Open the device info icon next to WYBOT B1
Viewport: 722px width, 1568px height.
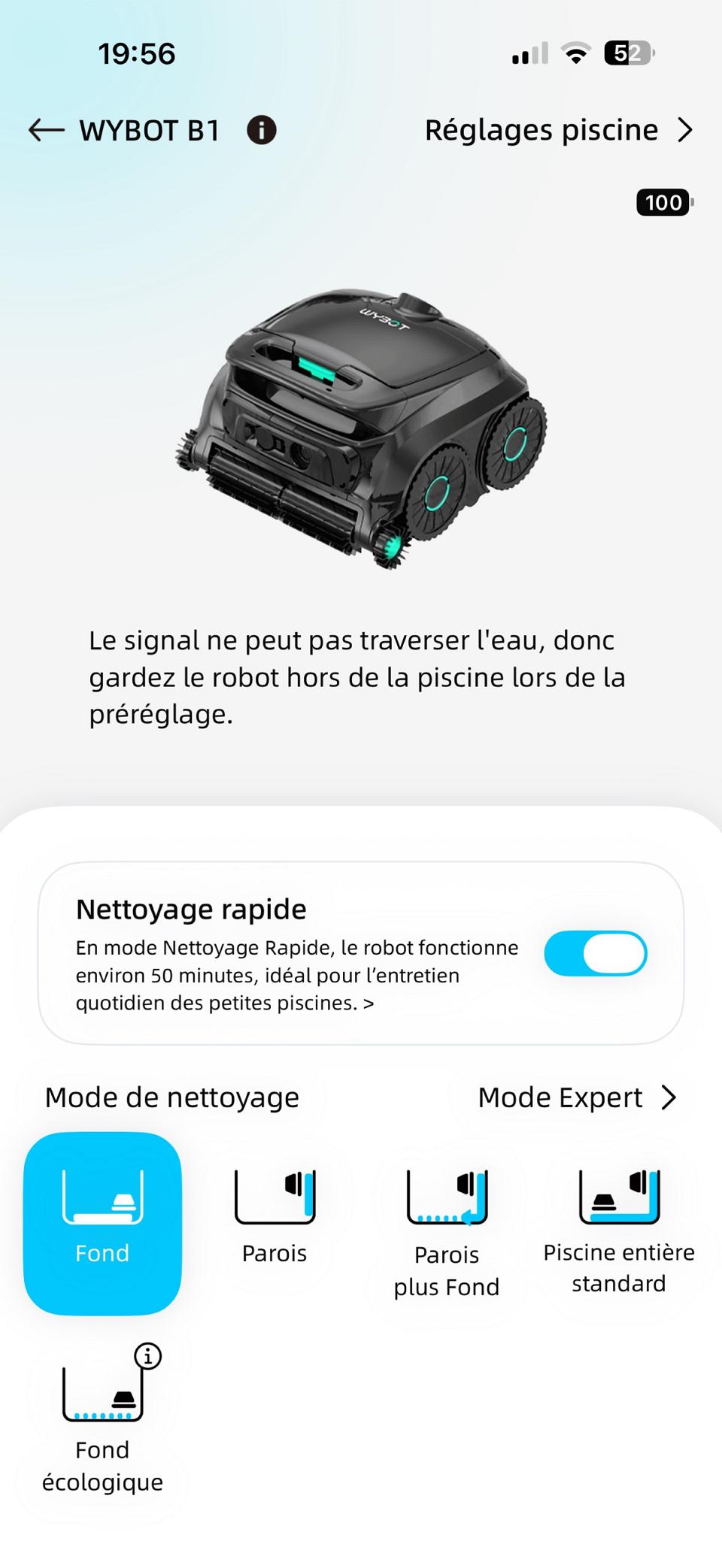(x=262, y=130)
